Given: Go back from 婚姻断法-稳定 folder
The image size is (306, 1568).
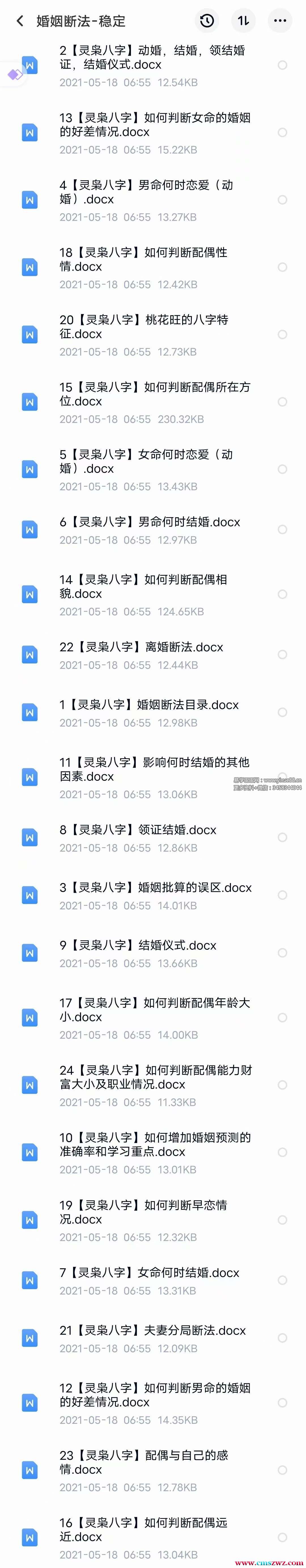Looking at the screenshot, I should (x=20, y=21).
